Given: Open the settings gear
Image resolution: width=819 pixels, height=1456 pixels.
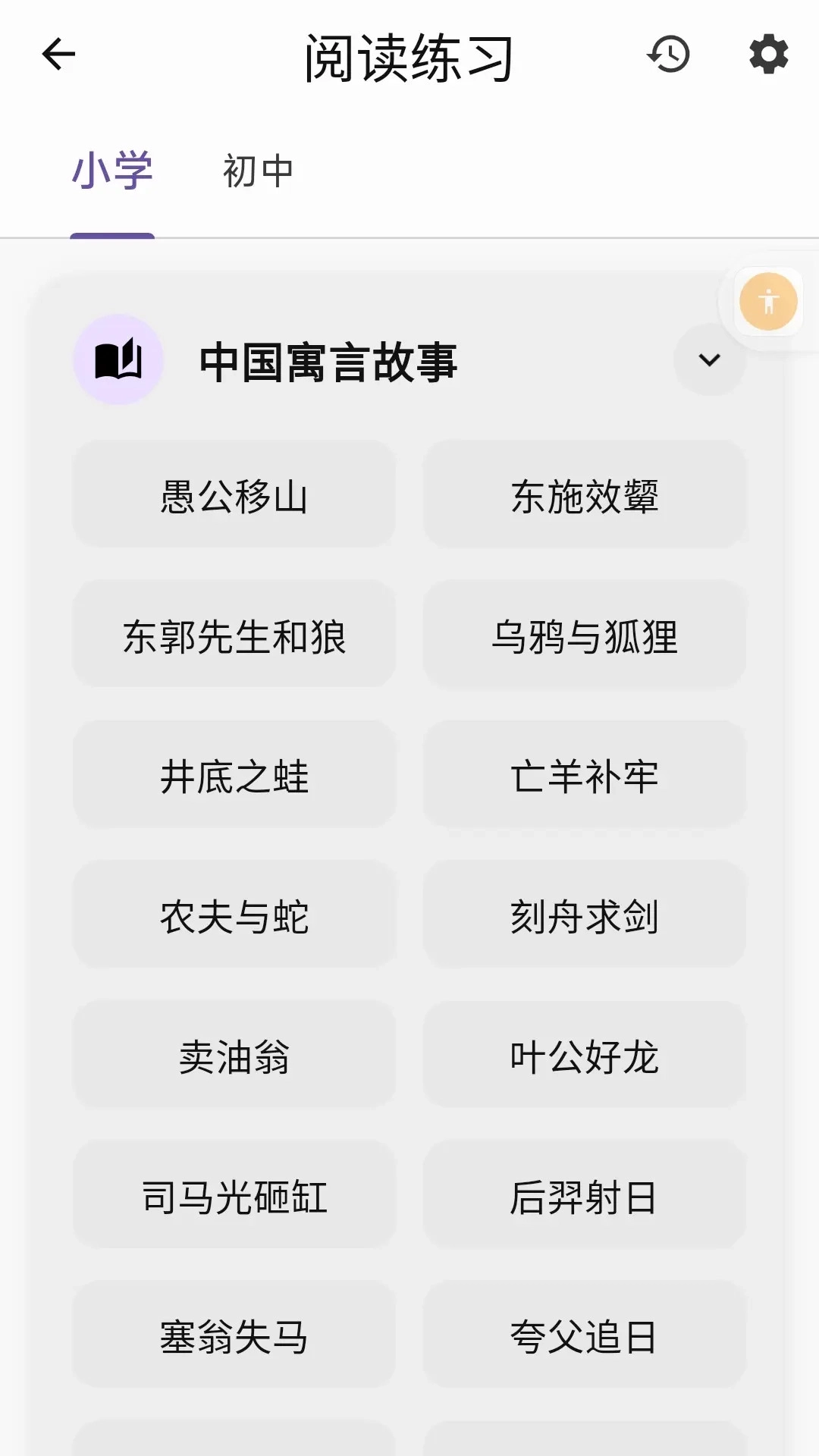Looking at the screenshot, I should (x=767, y=54).
